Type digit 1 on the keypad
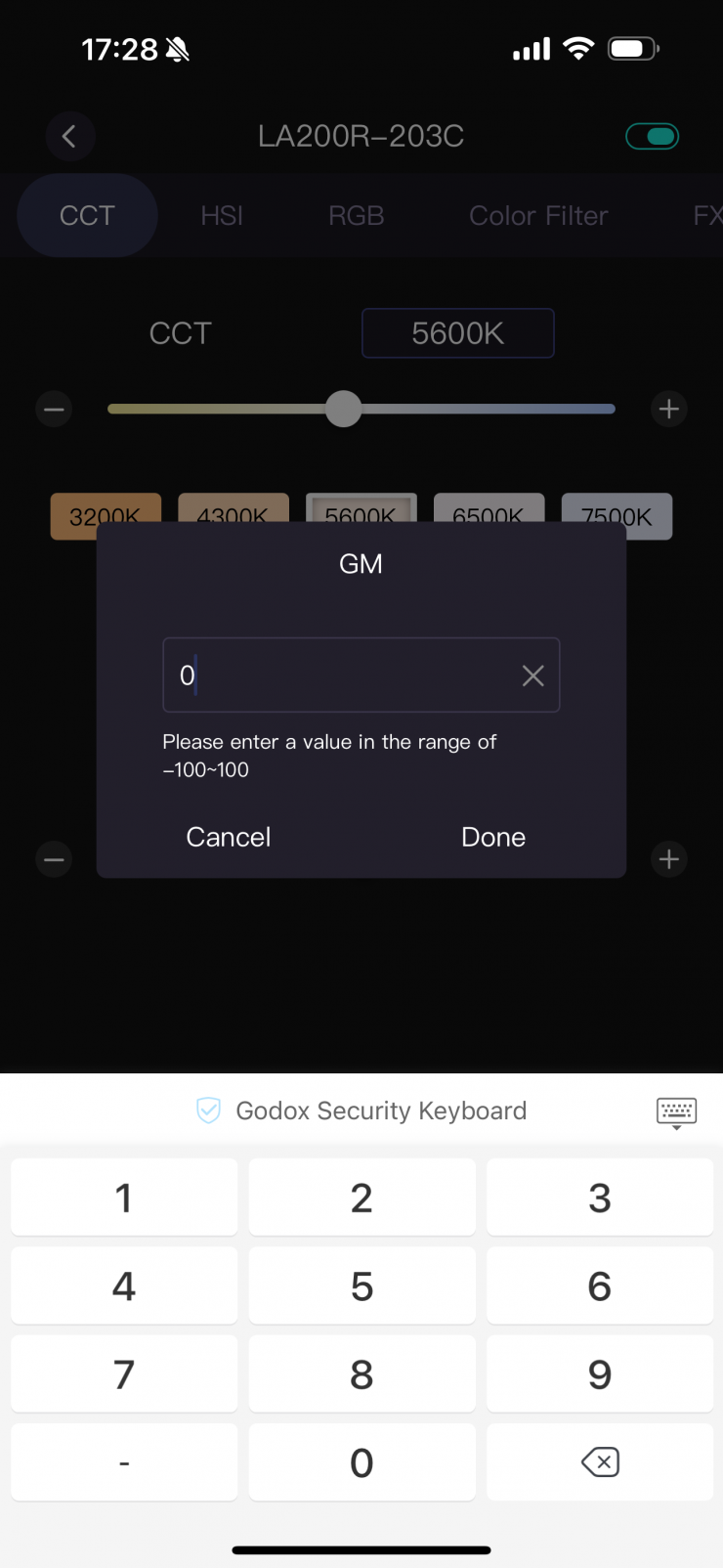 coord(124,1198)
